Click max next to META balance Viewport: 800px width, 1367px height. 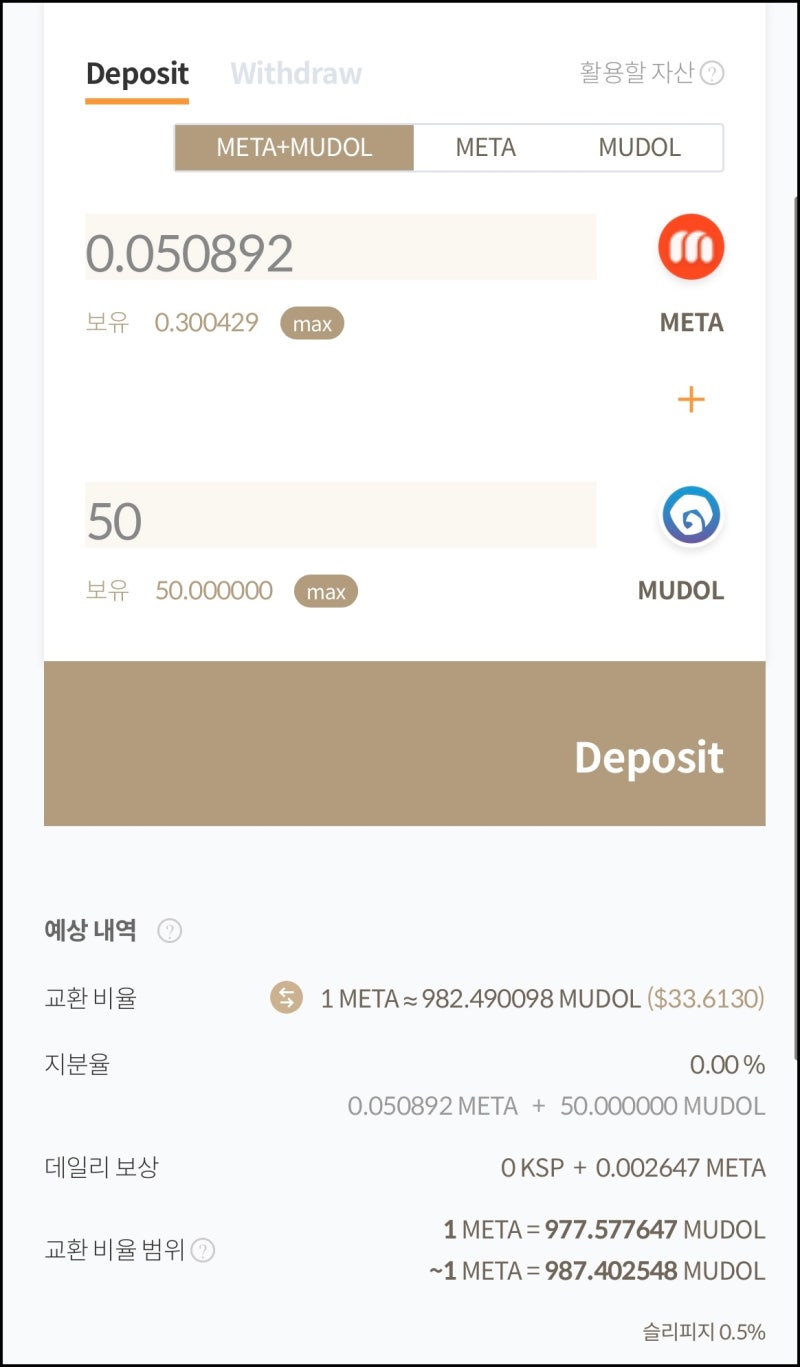tap(311, 323)
